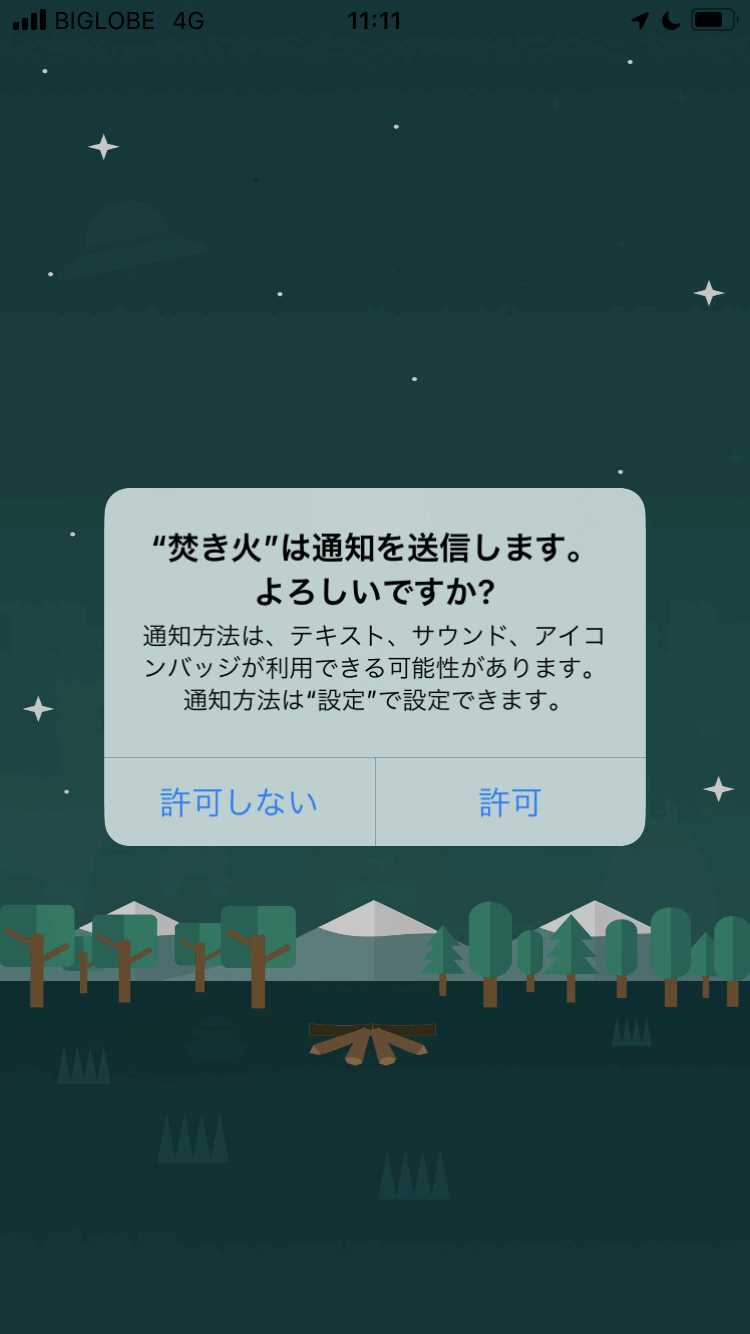Image resolution: width=750 pixels, height=1334 pixels.
Task: Tap the Do Not Disturb crescent moon icon
Action: [669, 21]
